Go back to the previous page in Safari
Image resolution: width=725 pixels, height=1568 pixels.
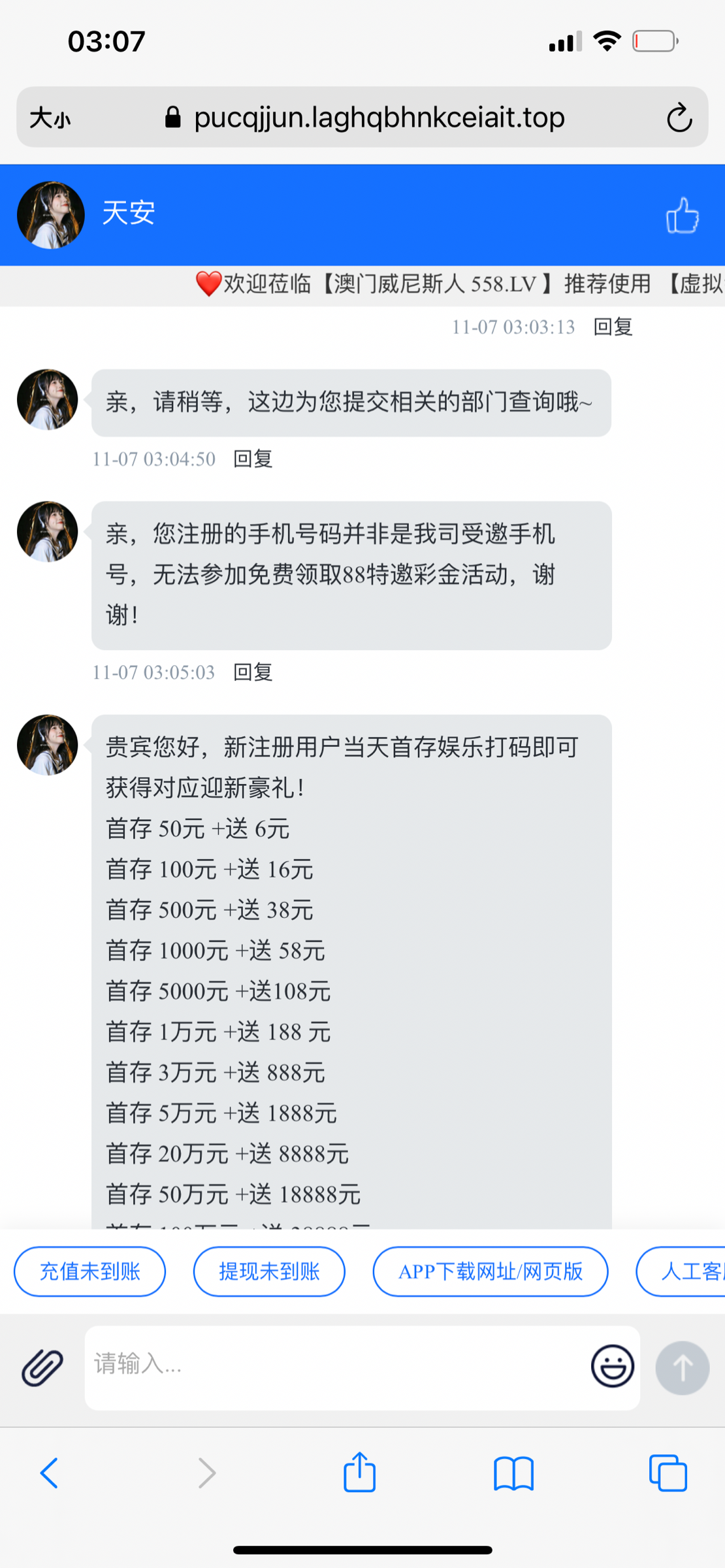coord(50,1473)
